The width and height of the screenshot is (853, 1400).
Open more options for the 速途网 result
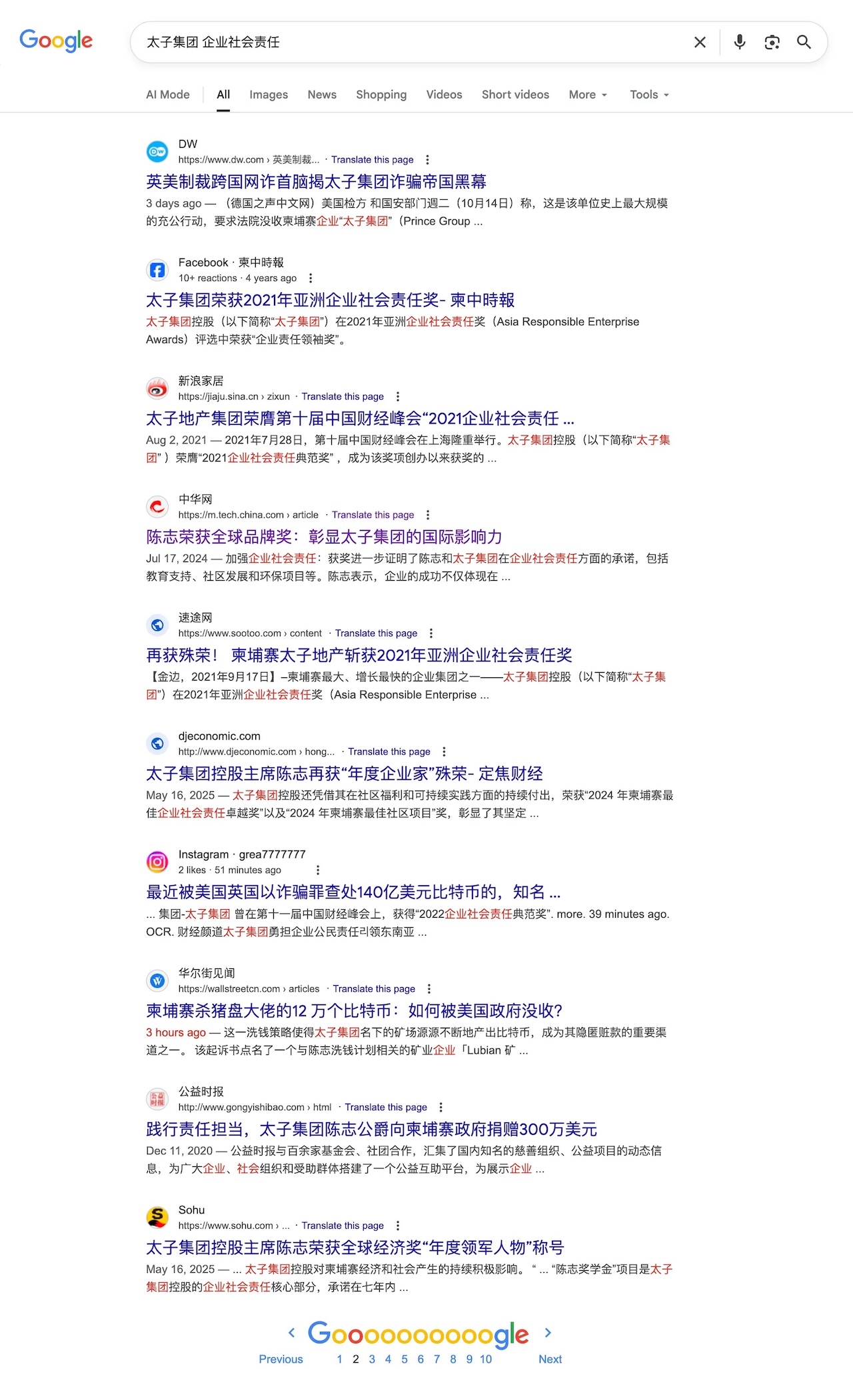pyautogui.click(x=431, y=633)
